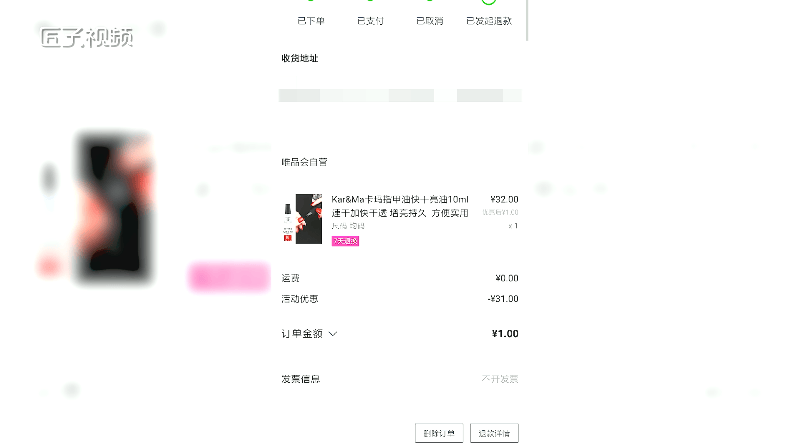Open 退款详情 refund details

click(x=494, y=433)
